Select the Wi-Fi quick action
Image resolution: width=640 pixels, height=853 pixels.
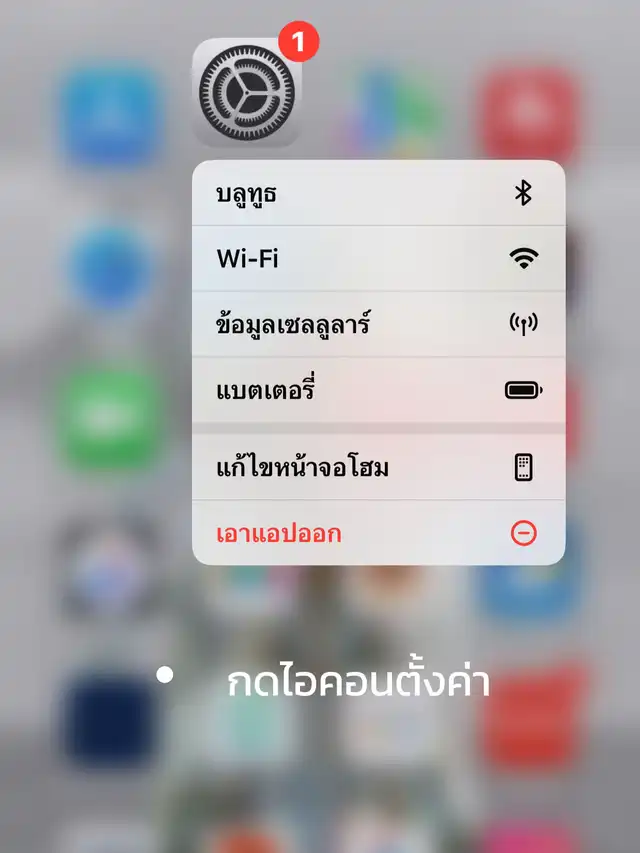[378, 258]
